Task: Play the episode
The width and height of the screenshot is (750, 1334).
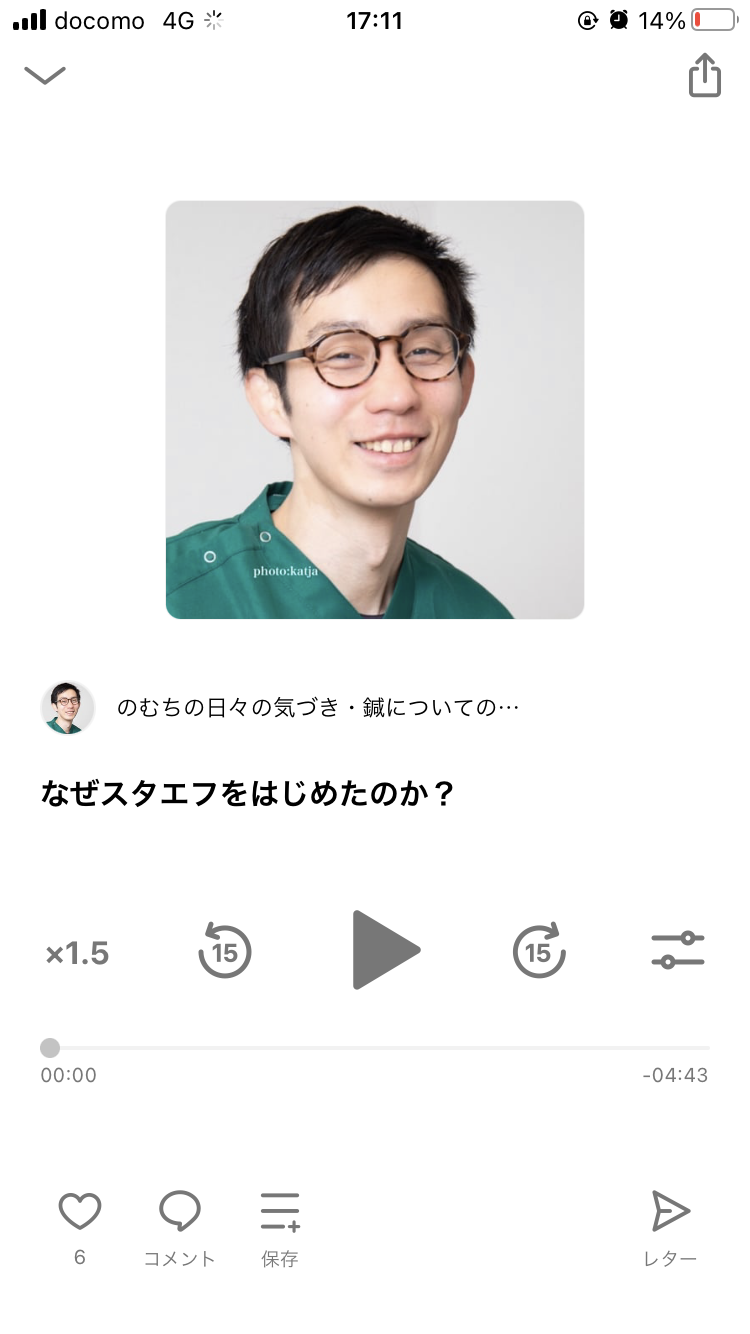Action: [x=385, y=950]
